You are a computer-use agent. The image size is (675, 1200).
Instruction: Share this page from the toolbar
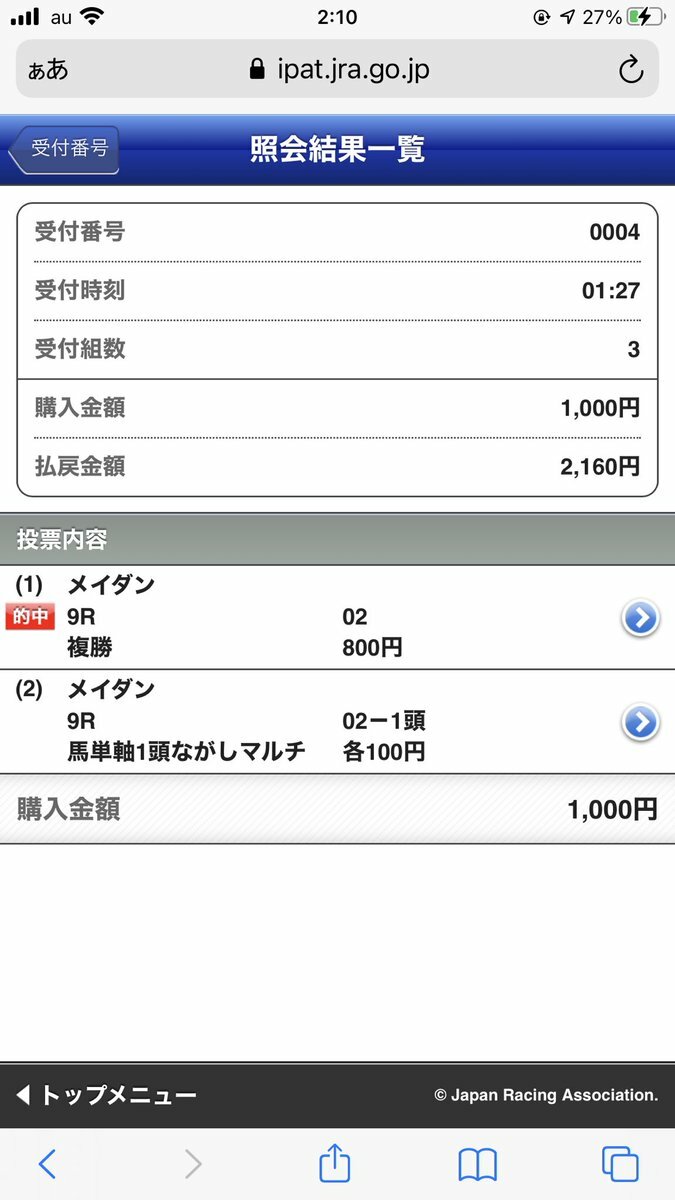(x=335, y=1162)
